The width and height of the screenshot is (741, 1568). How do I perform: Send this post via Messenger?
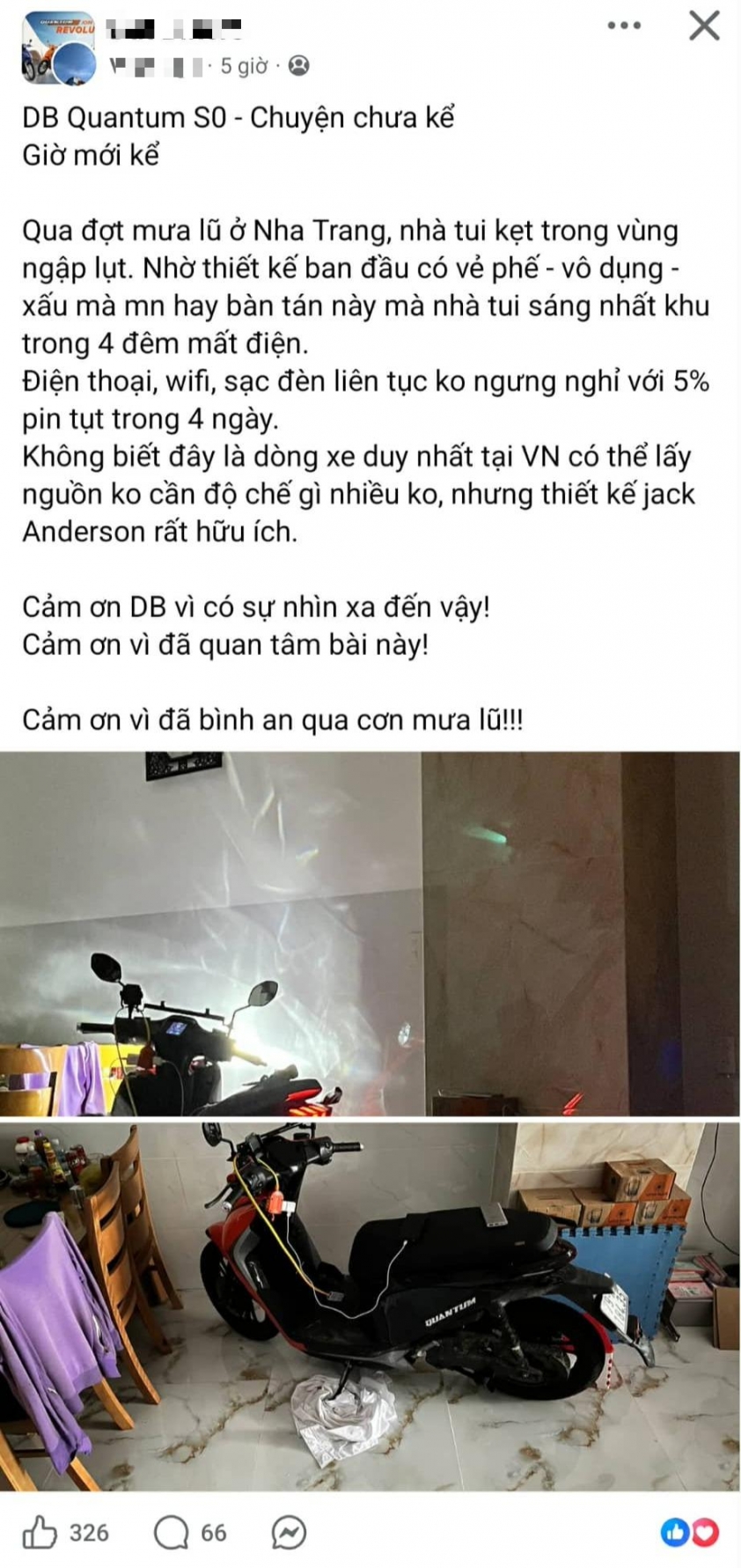(289, 1533)
